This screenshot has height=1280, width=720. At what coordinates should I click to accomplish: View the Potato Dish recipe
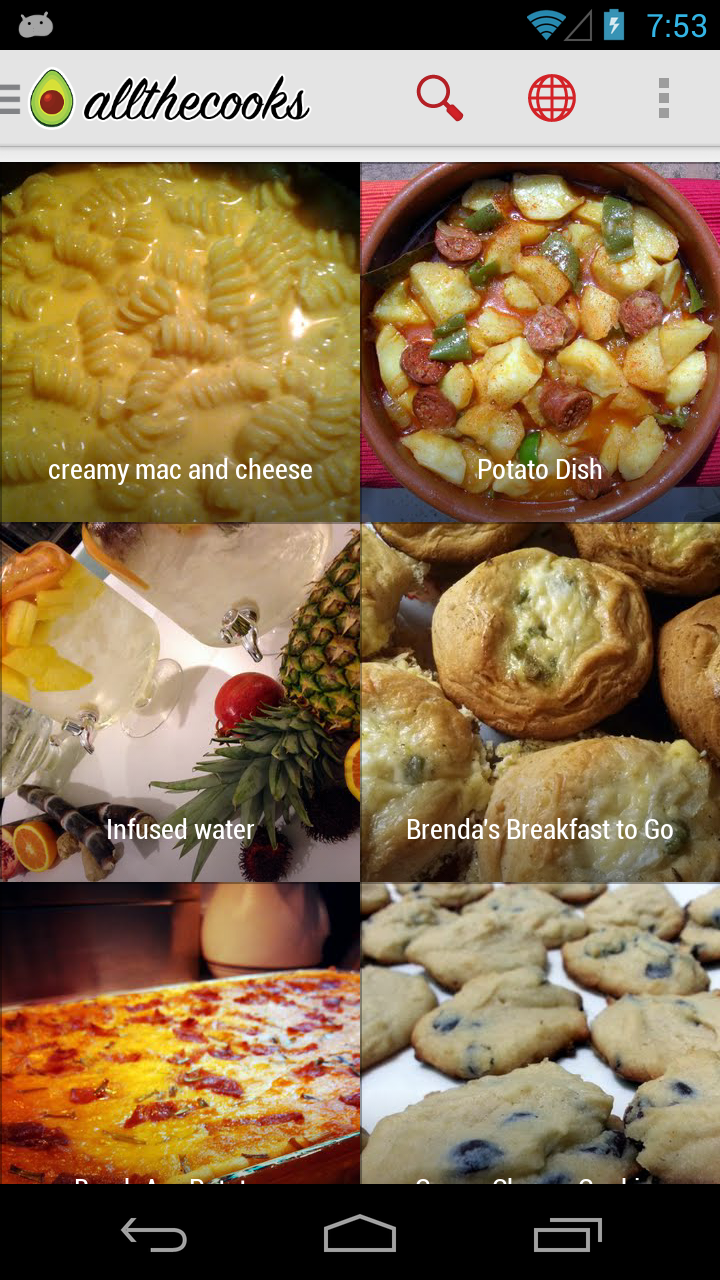540,342
